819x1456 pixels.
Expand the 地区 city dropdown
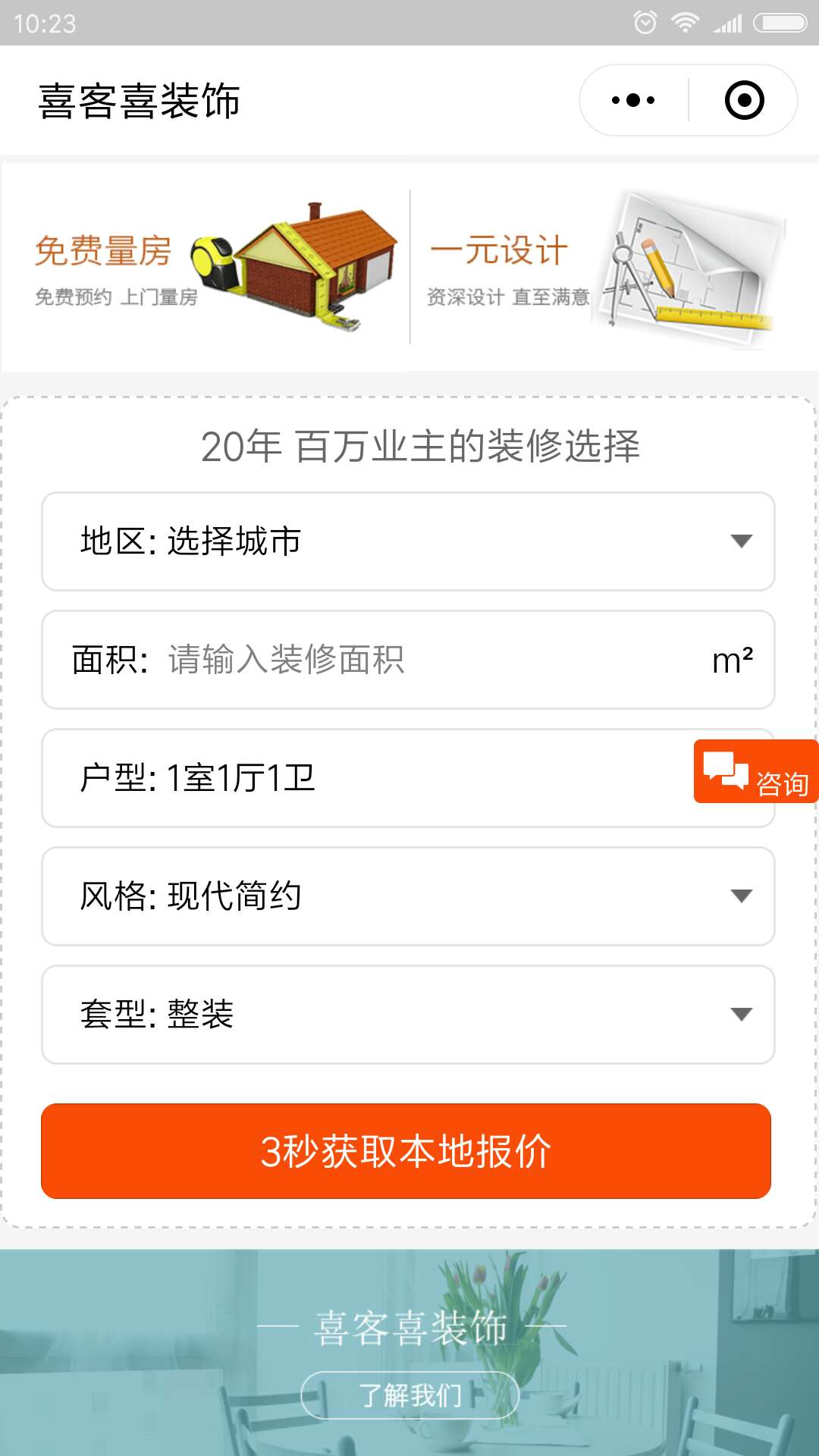408,541
